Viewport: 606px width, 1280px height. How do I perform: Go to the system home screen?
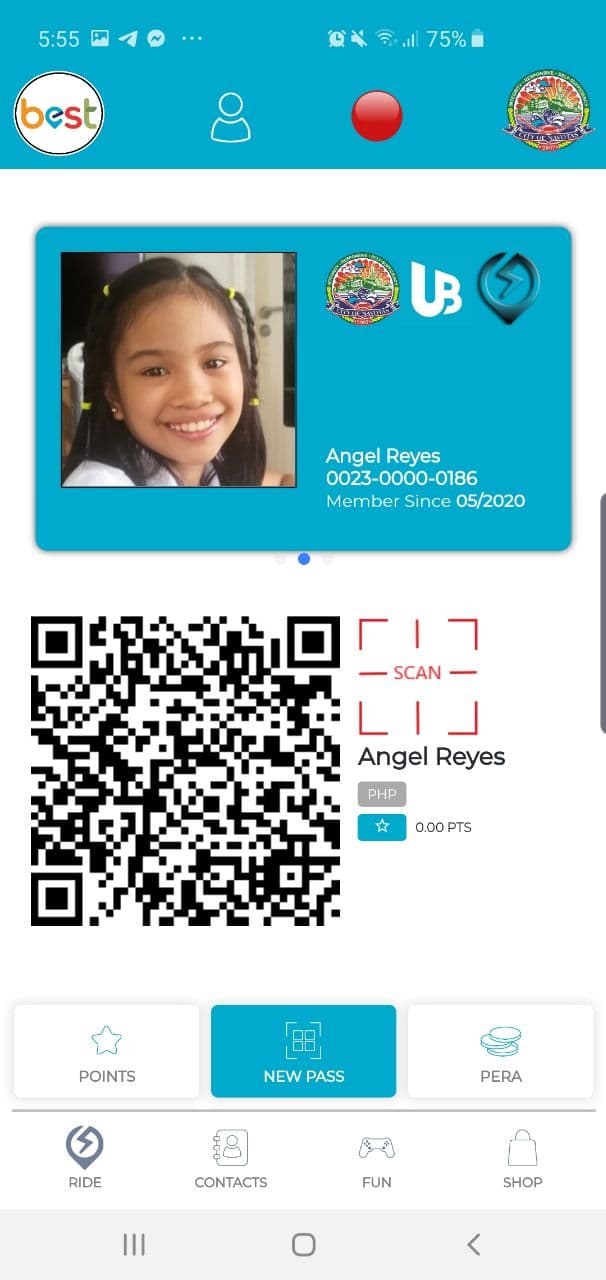[x=303, y=1244]
